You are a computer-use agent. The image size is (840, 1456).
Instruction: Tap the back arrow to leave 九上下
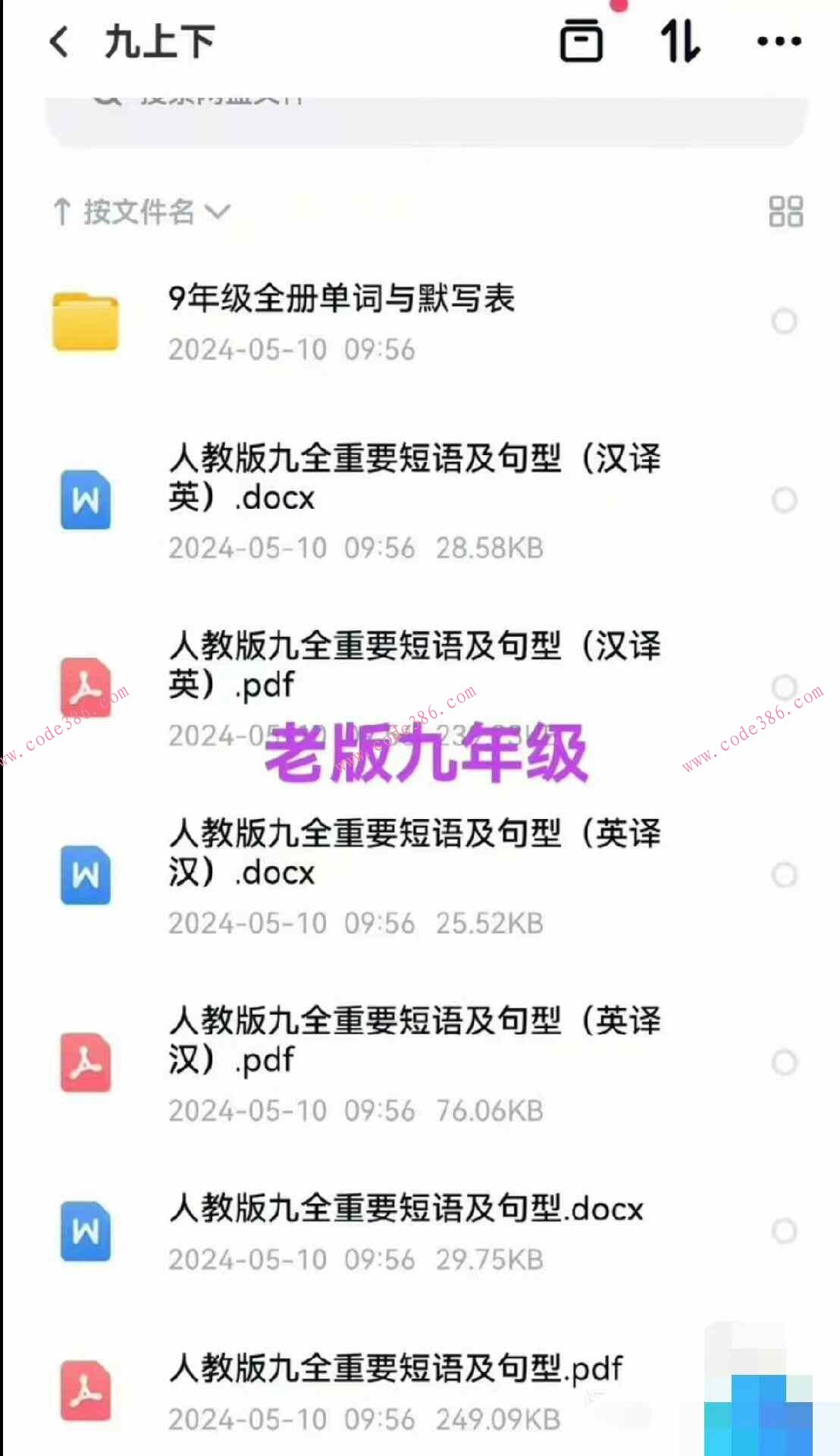point(59,42)
